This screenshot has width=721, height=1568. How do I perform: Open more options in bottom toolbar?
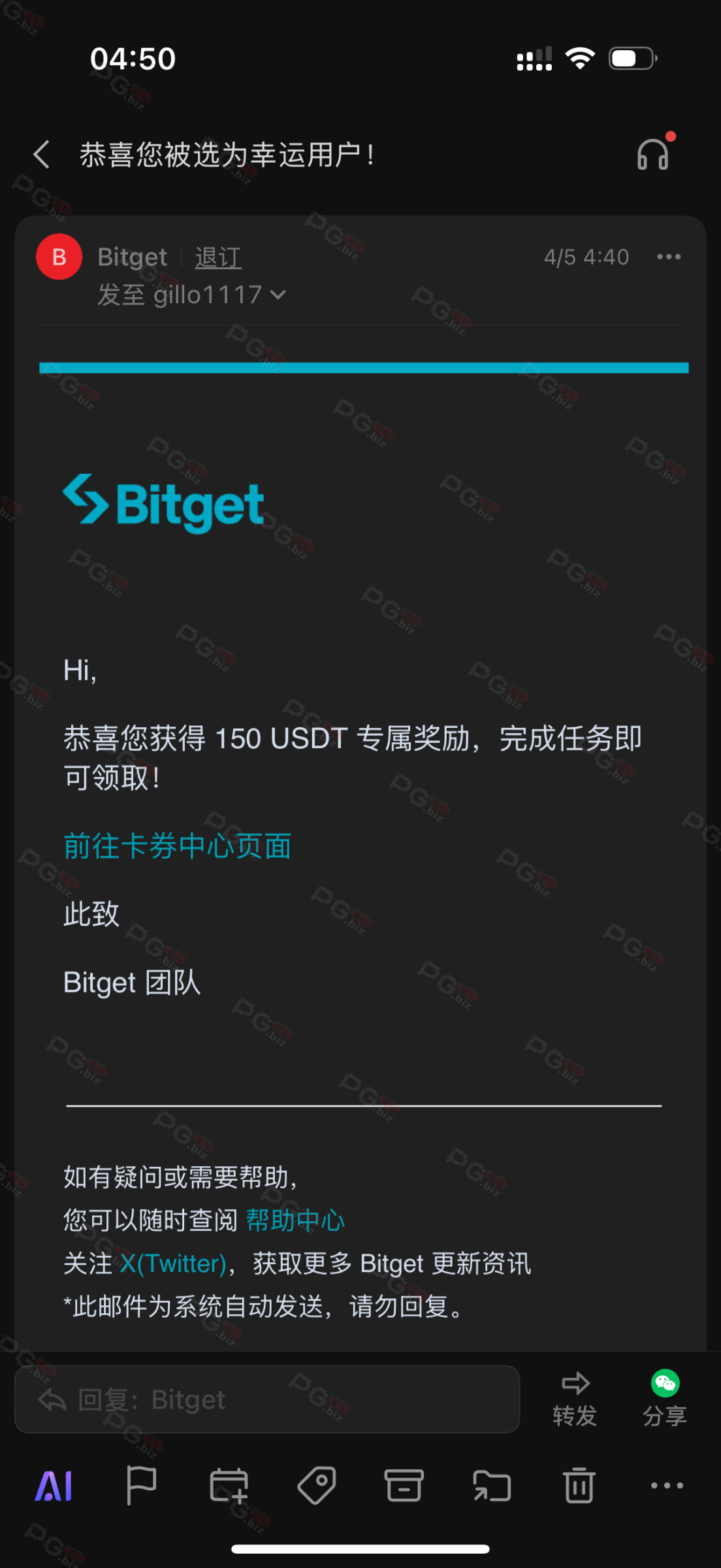tap(667, 1486)
